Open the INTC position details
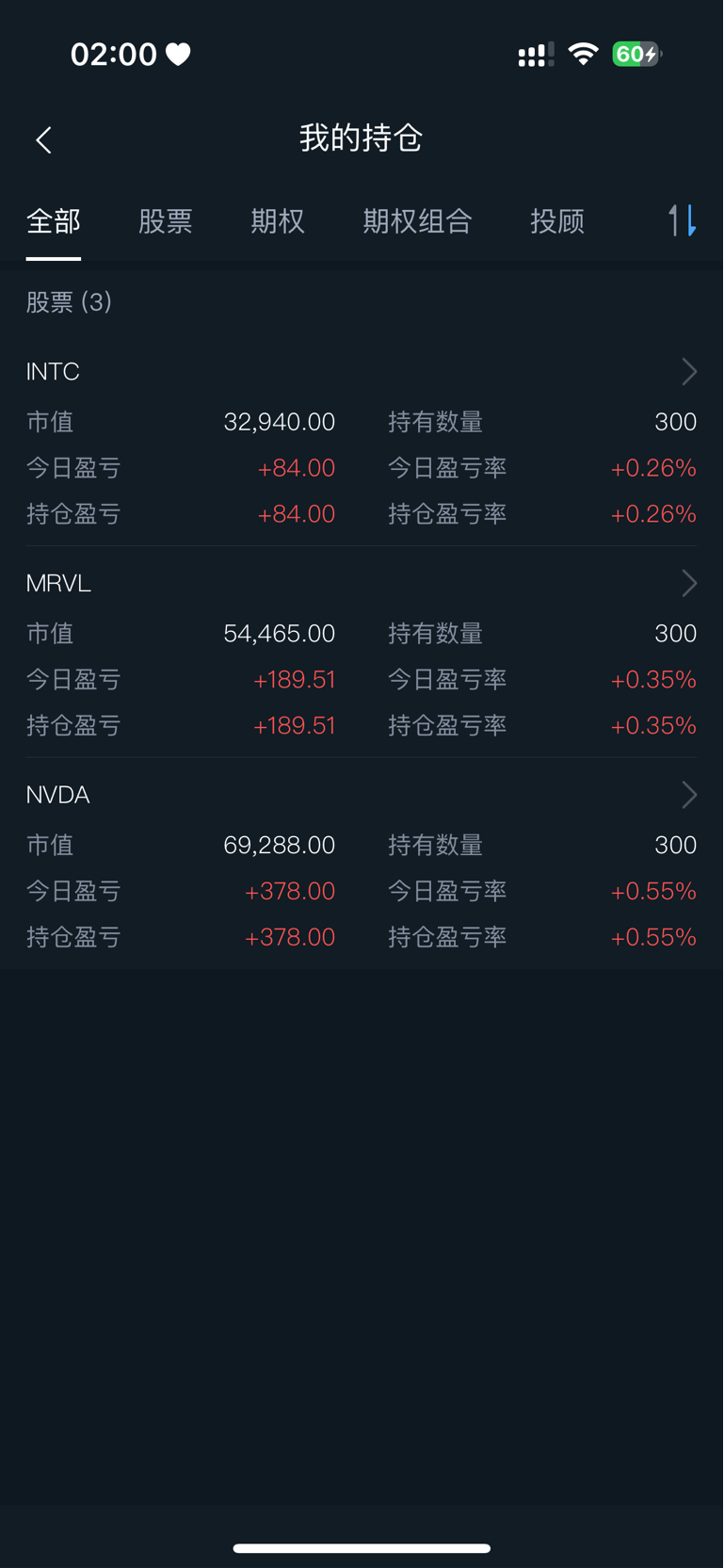Screen dimensions: 724x1568 (x=362, y=371)
